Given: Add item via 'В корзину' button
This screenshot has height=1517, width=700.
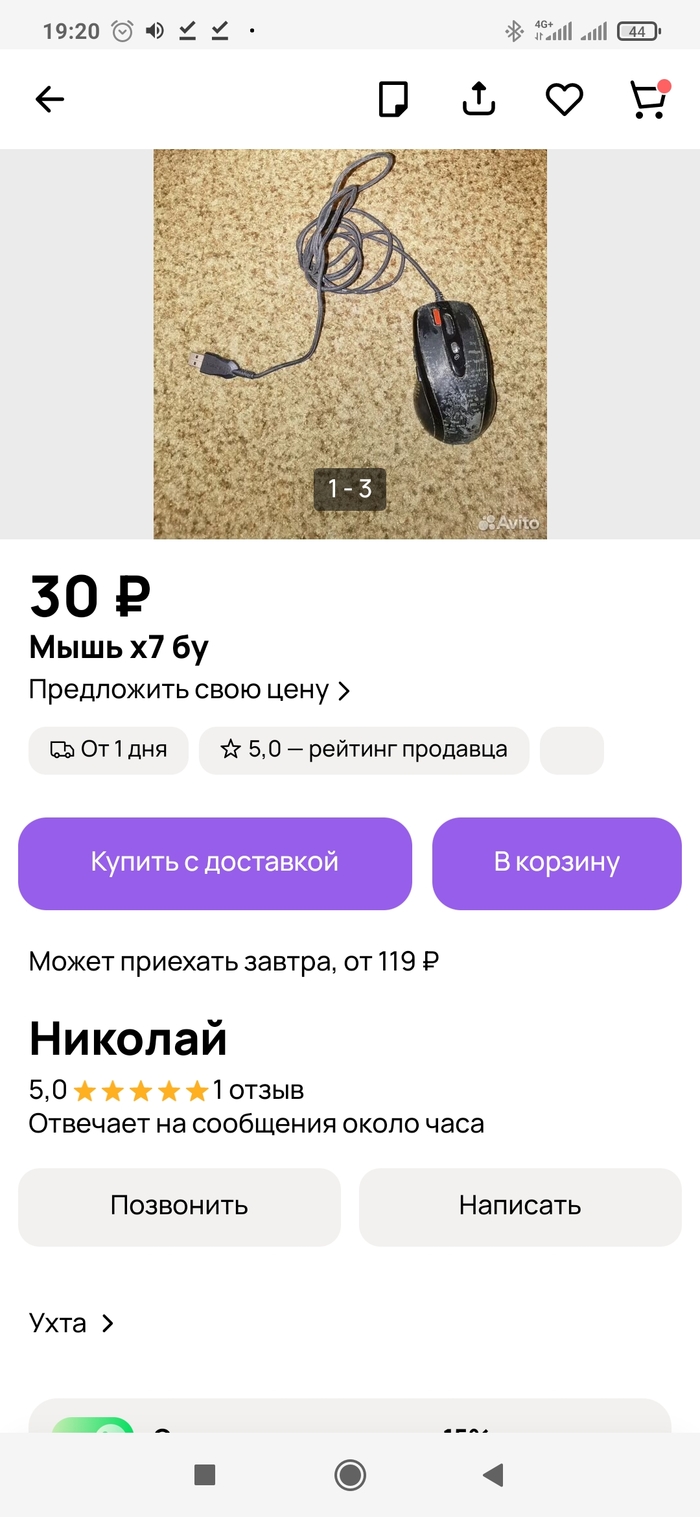Looking at the screenshot, I should [556, 863].
